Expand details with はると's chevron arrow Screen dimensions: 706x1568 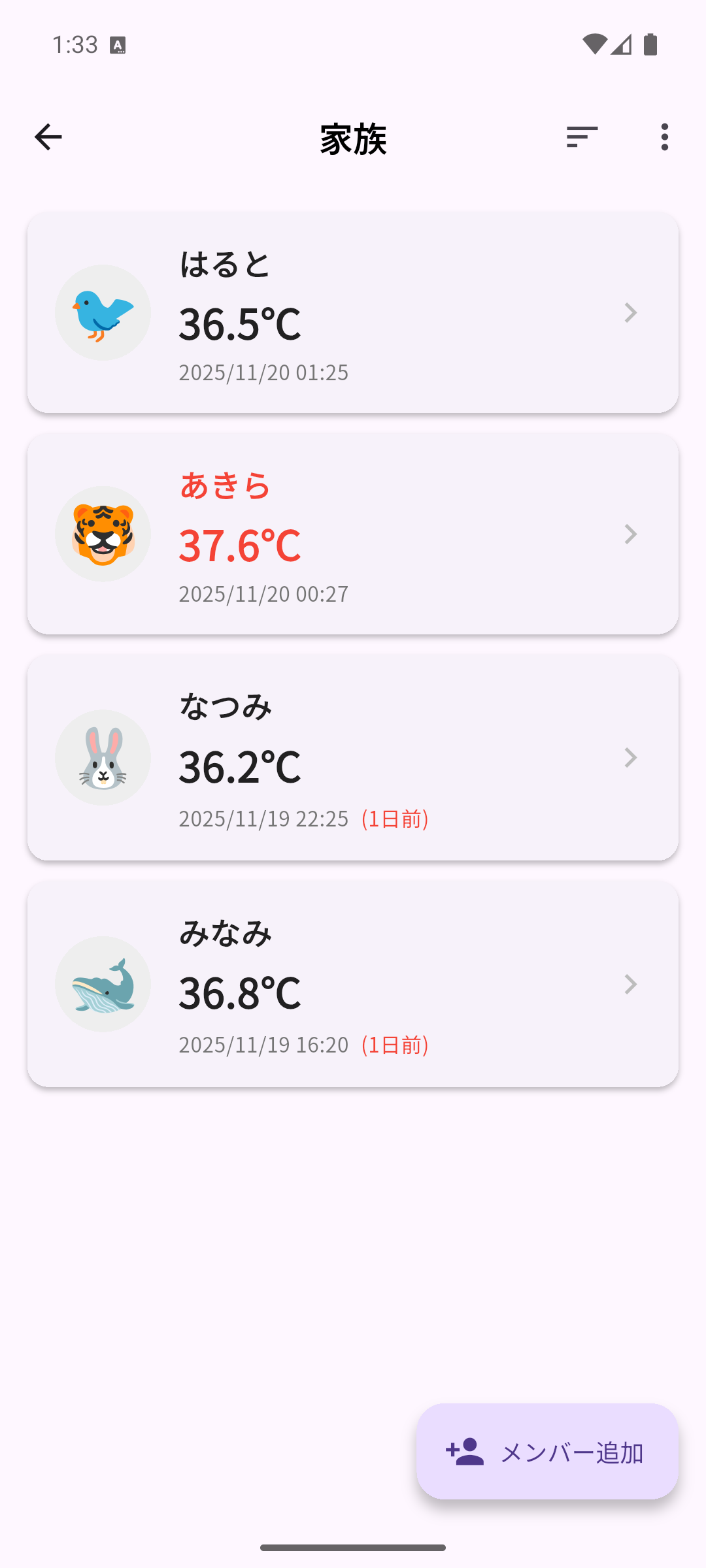631,312
